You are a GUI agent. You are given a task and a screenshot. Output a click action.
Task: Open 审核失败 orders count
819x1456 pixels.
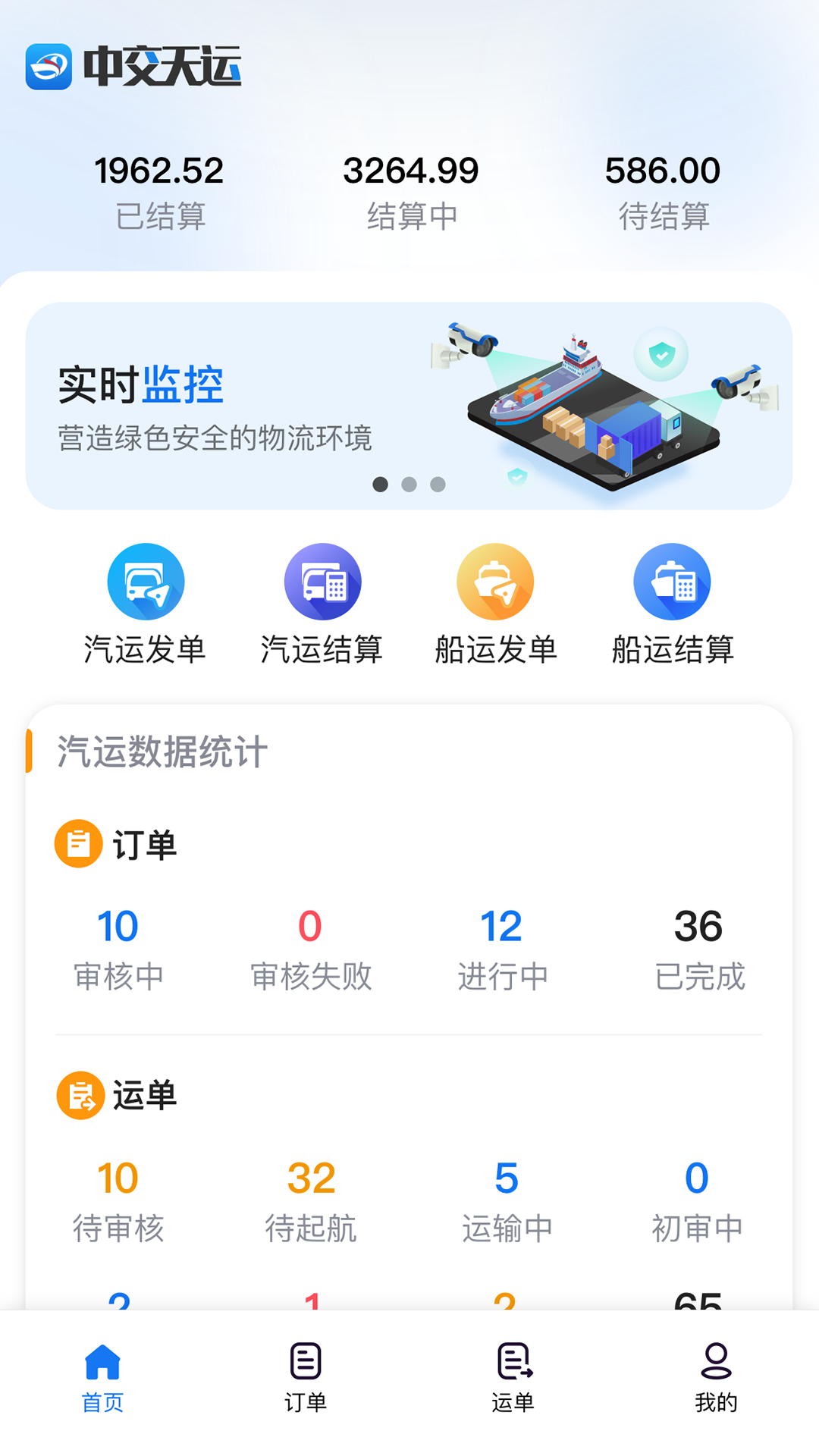pyautogui.click(x=311, y=949)
